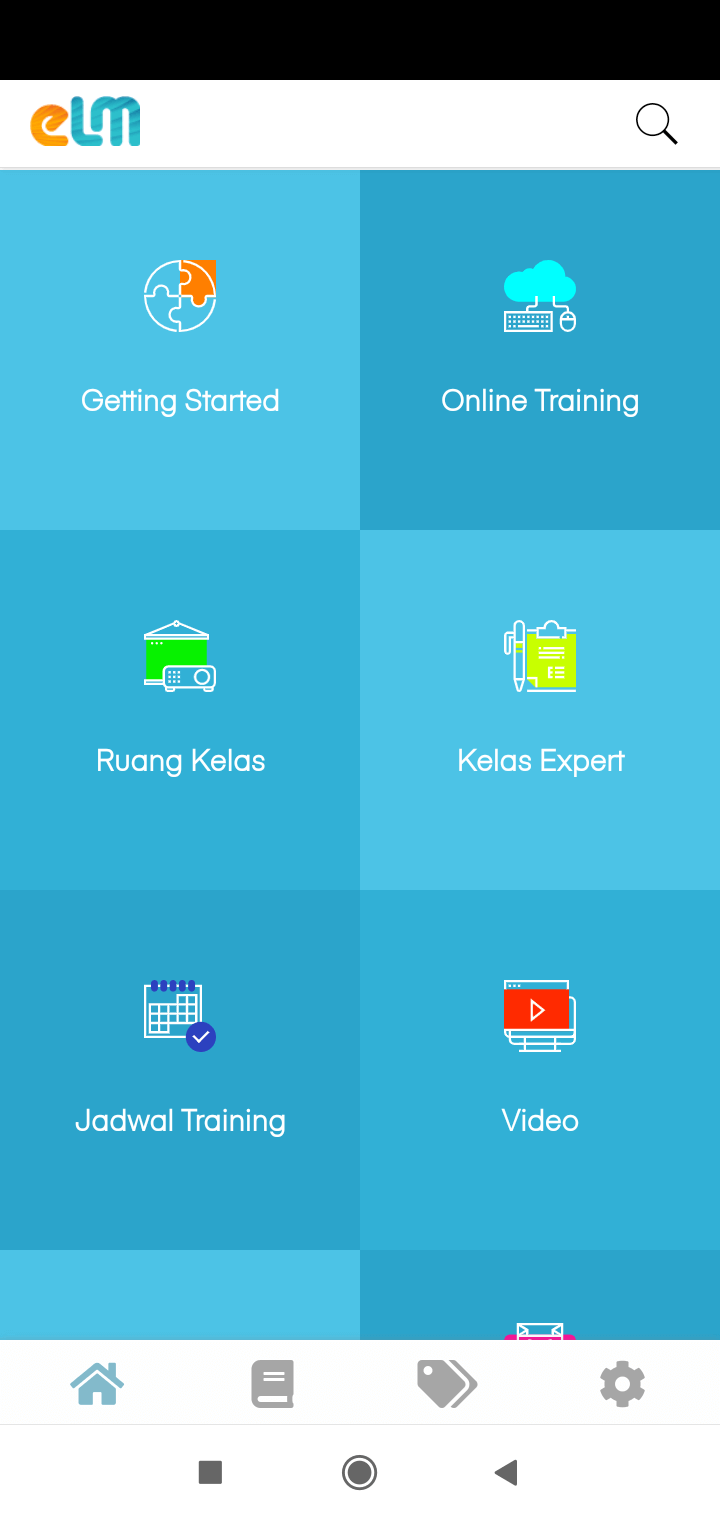Open the settings gear tab
720x1520 pixels.
click(622, 1384)
